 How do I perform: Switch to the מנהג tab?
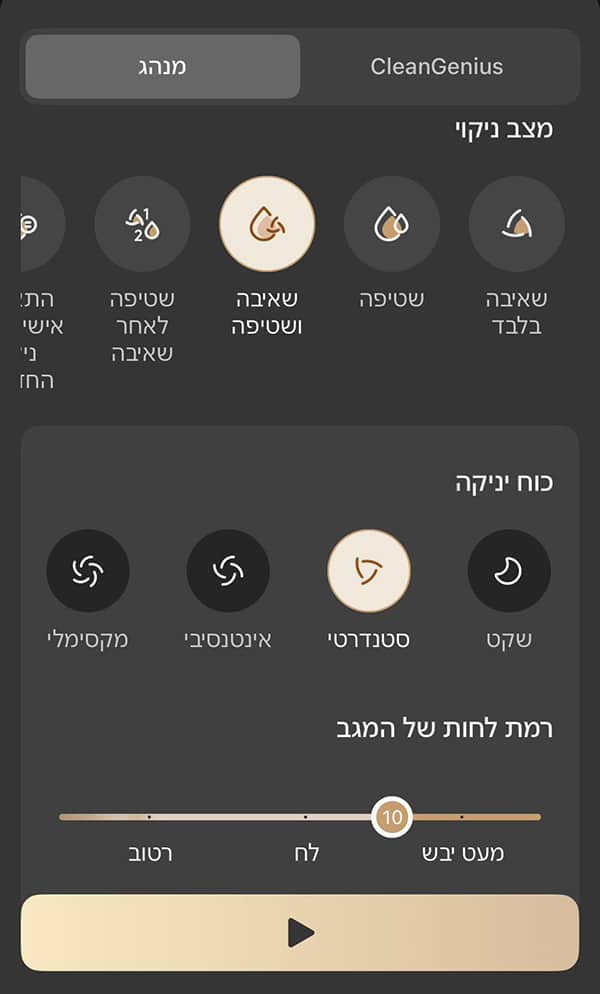click(x=162, y=67)
